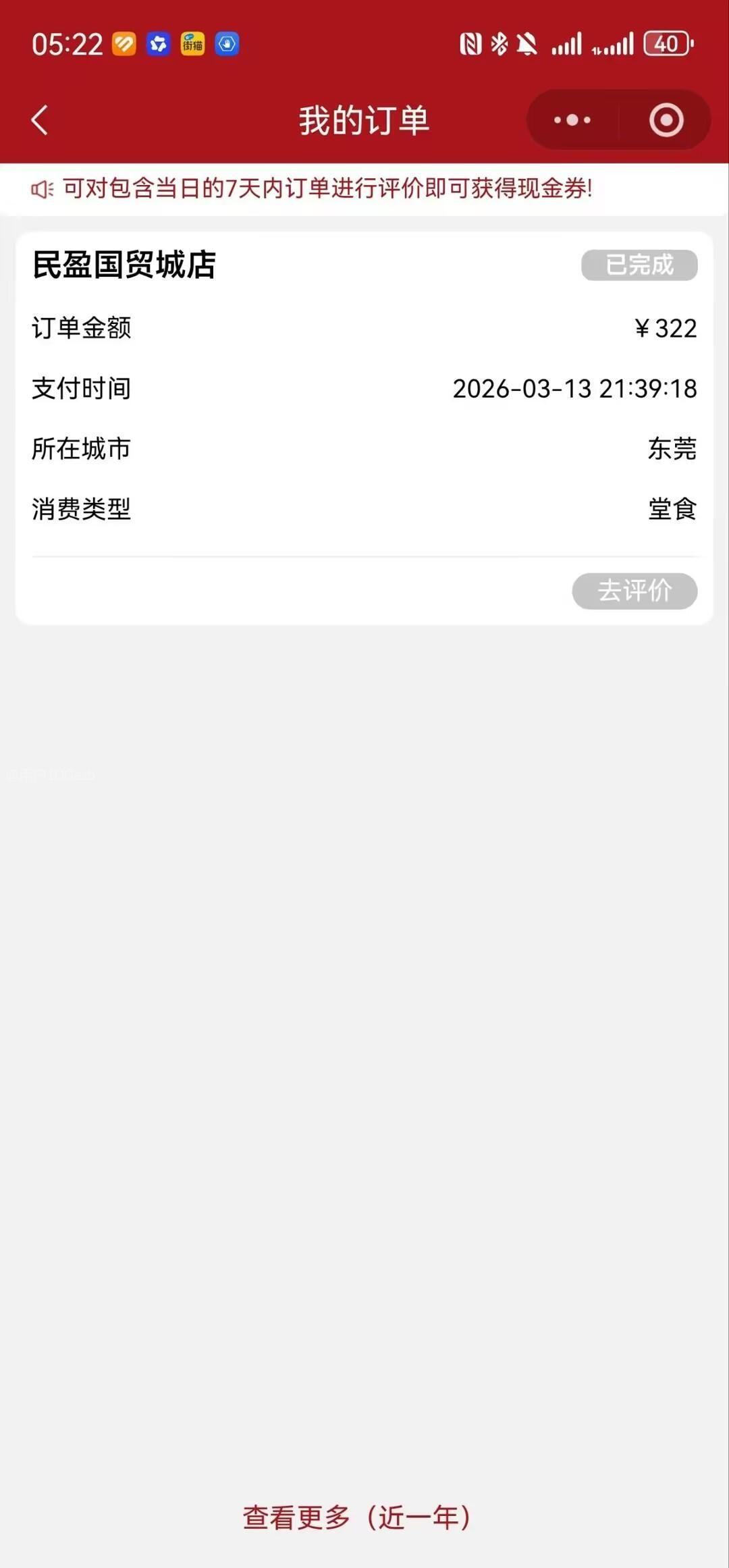View more orders from the past year

coord(356,1517)
